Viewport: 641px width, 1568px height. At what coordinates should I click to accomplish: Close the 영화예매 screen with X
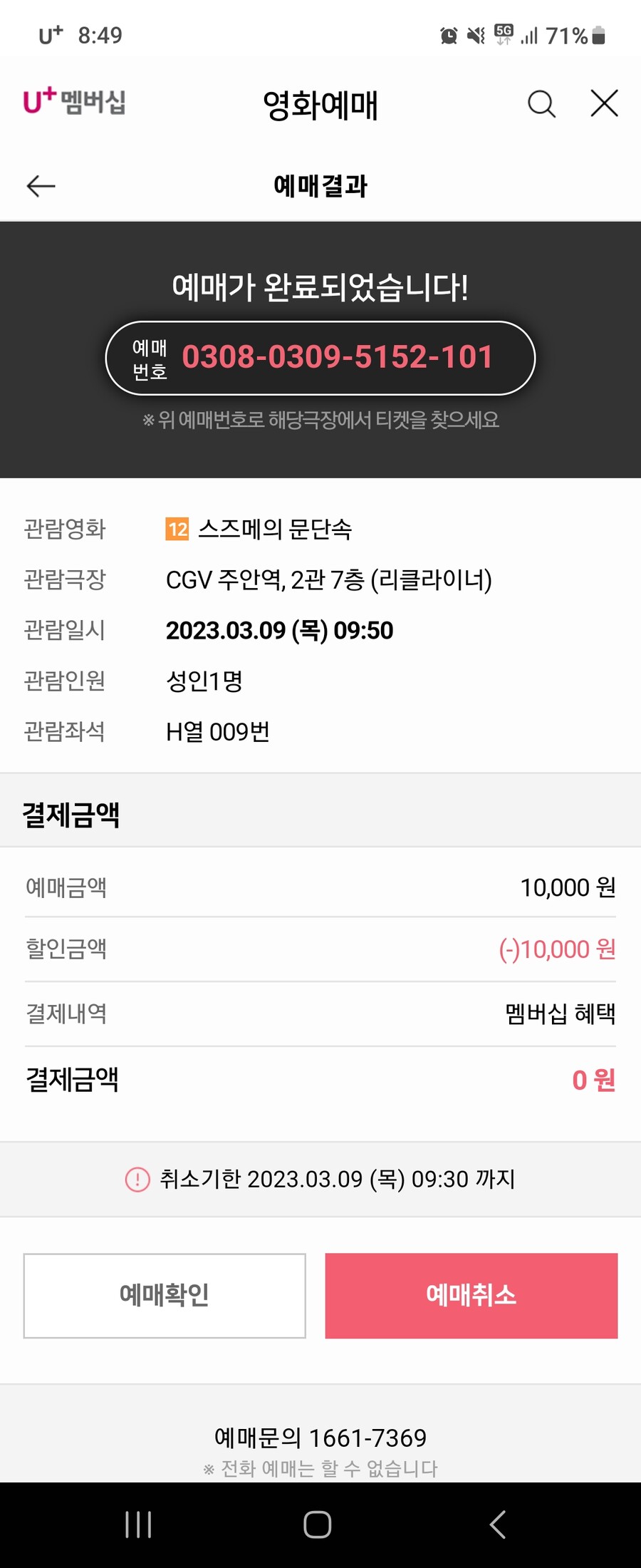point(603,103)
